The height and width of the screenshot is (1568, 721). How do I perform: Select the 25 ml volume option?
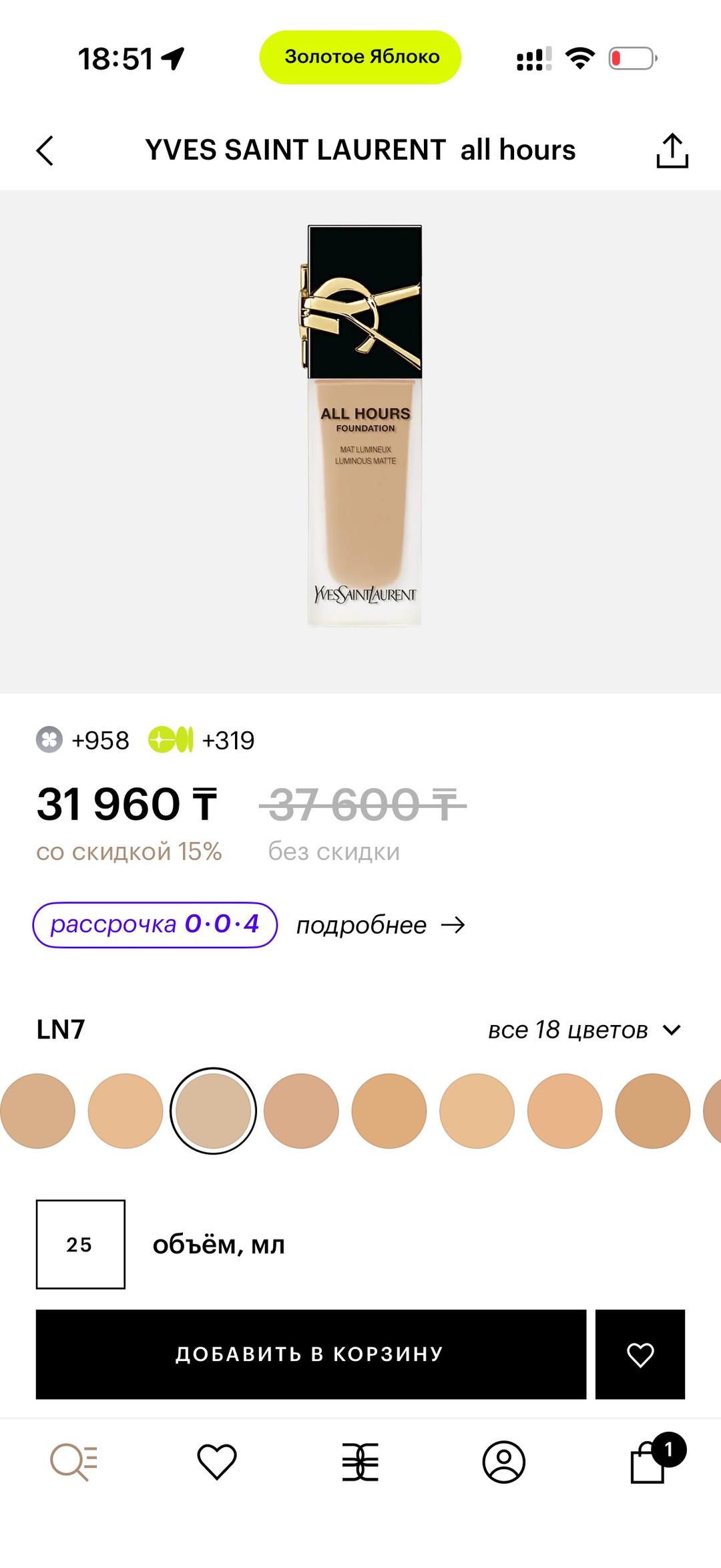point(81,1244)
